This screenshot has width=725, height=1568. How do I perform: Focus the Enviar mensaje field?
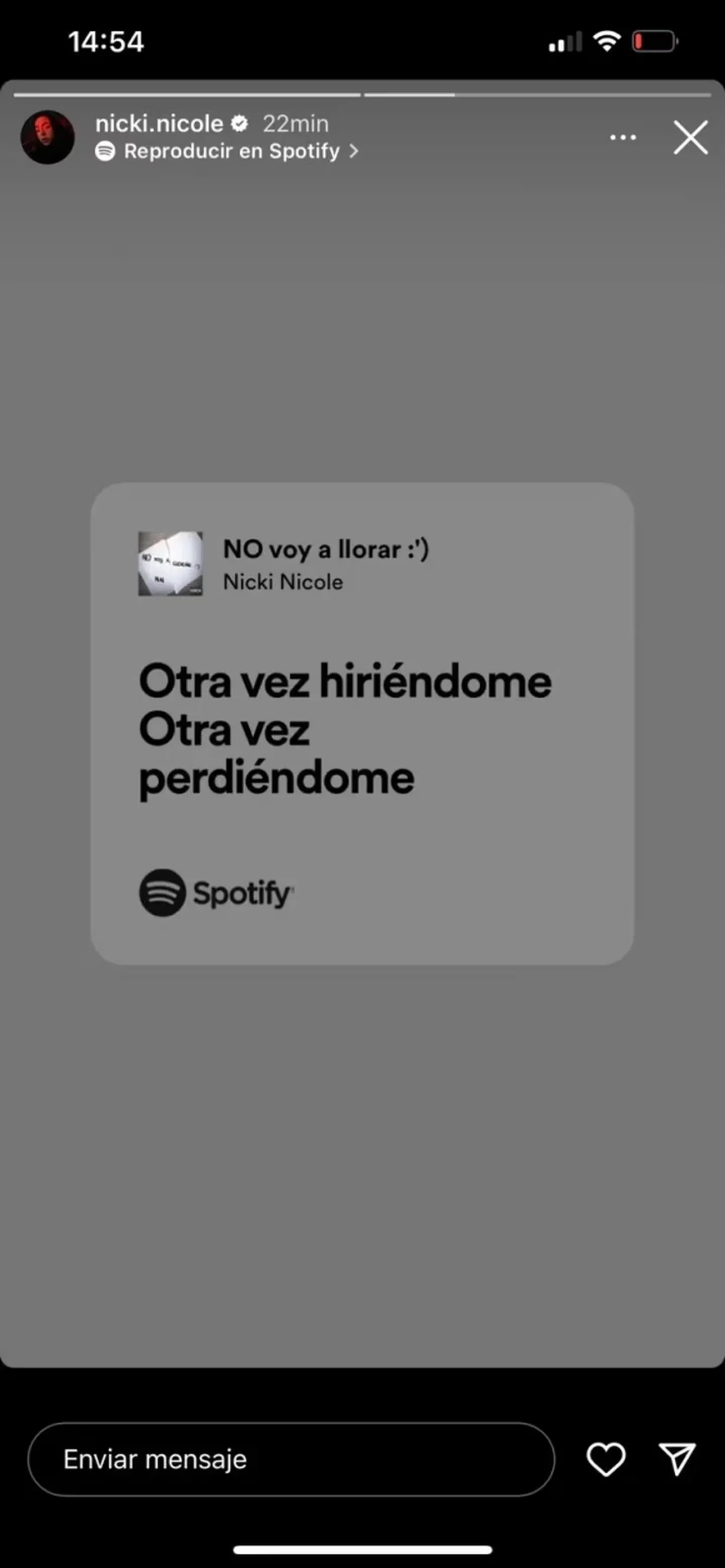pos(291,1459)
